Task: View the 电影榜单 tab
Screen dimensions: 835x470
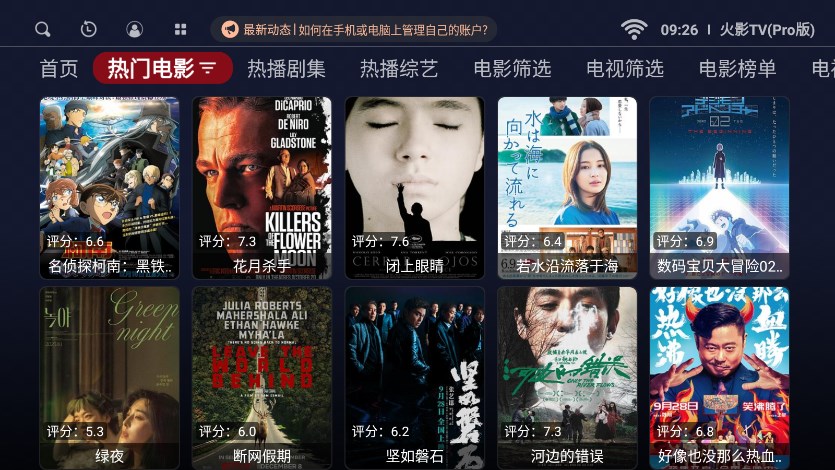Action: (x=738, y=69)
